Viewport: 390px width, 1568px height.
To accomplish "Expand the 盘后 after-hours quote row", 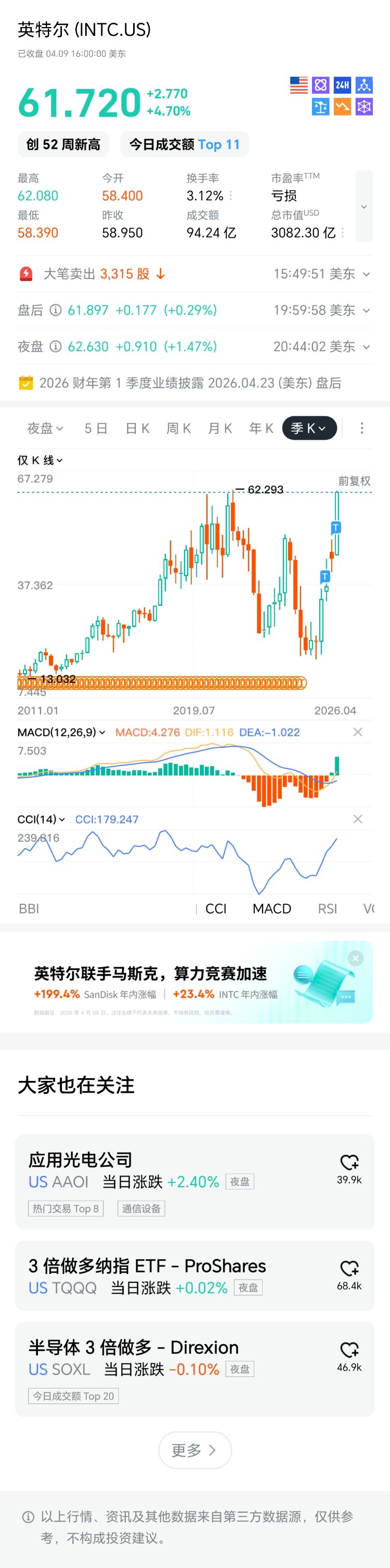I will [x=366, y=311].
